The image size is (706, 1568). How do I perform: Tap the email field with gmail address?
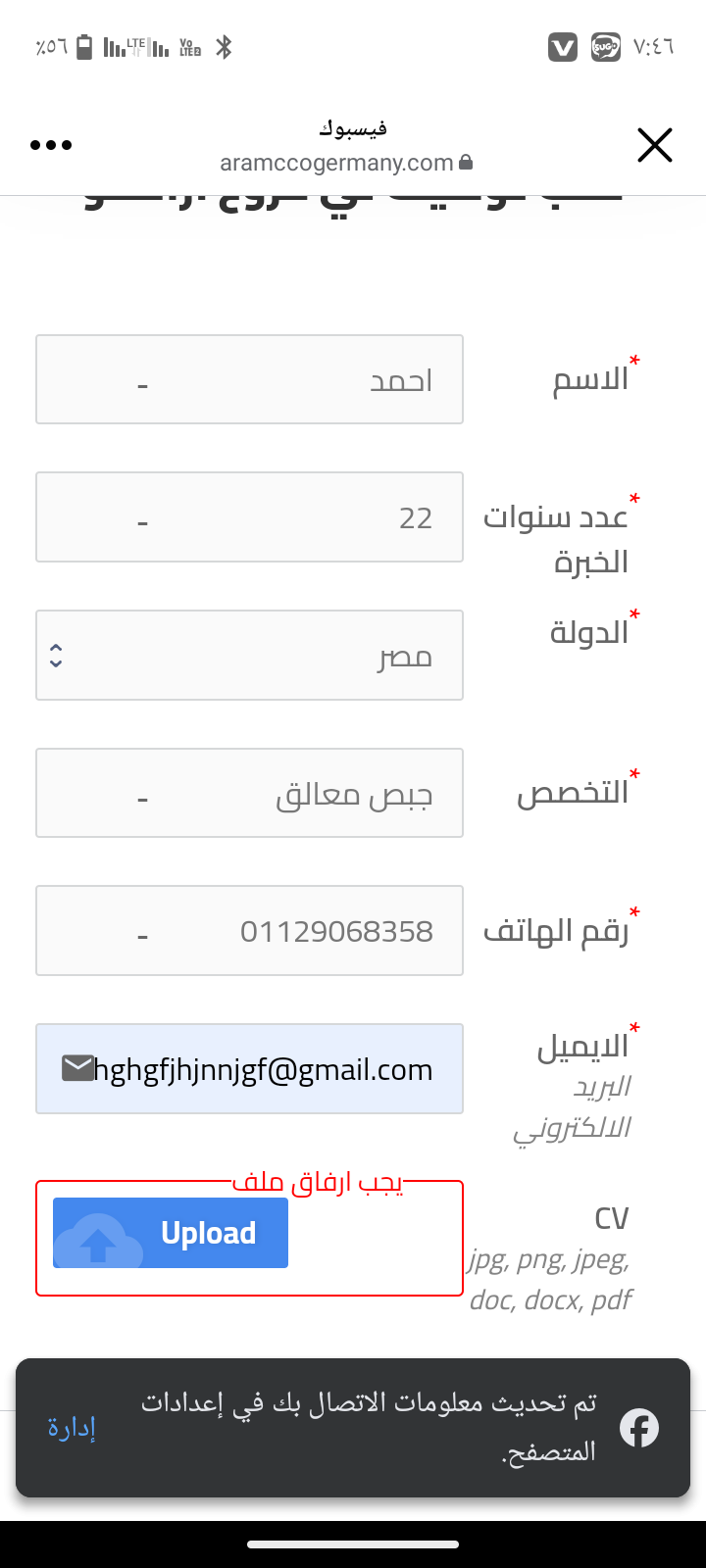[249, 1069]
